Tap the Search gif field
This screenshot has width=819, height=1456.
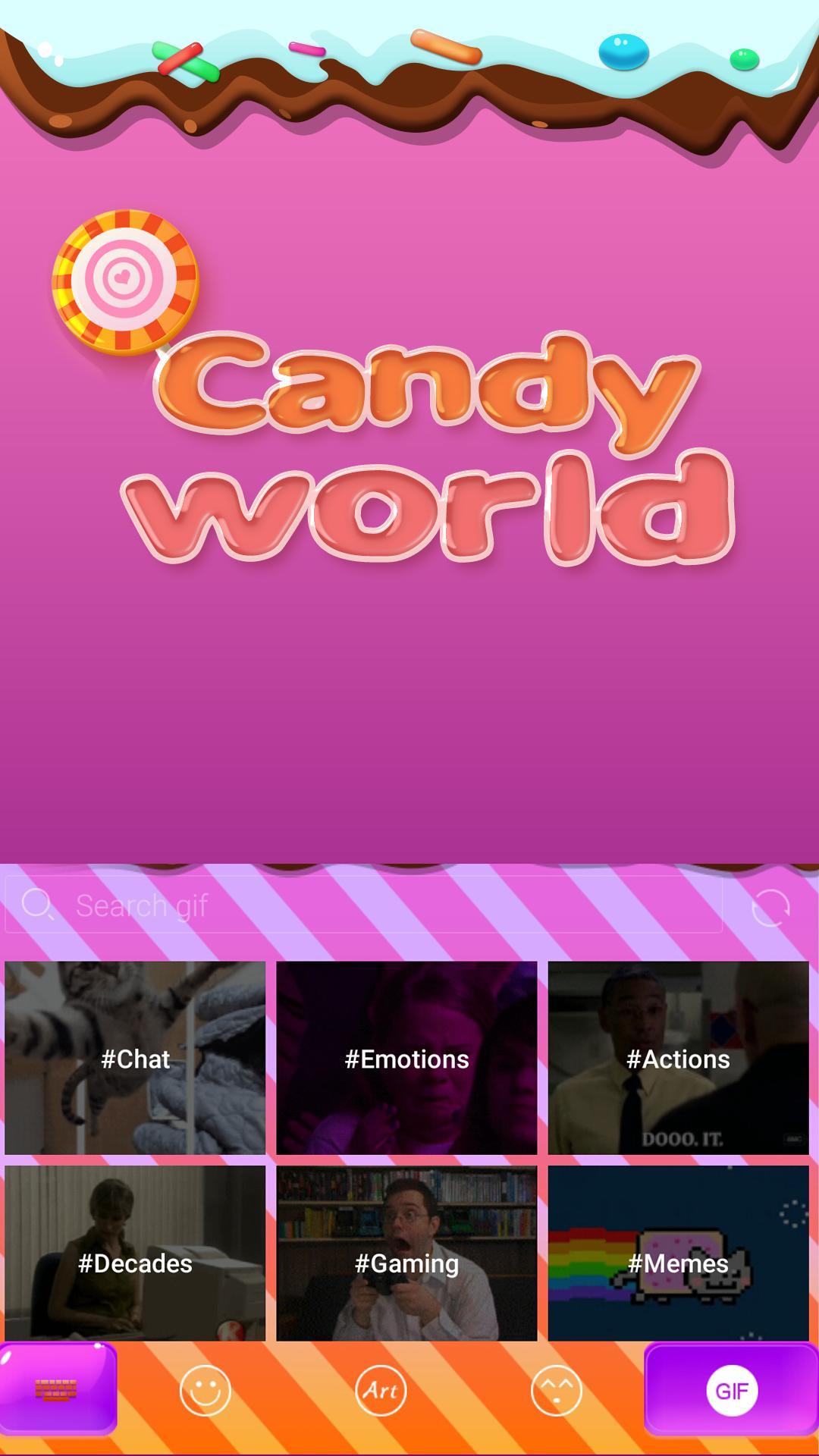pos(364,905)
